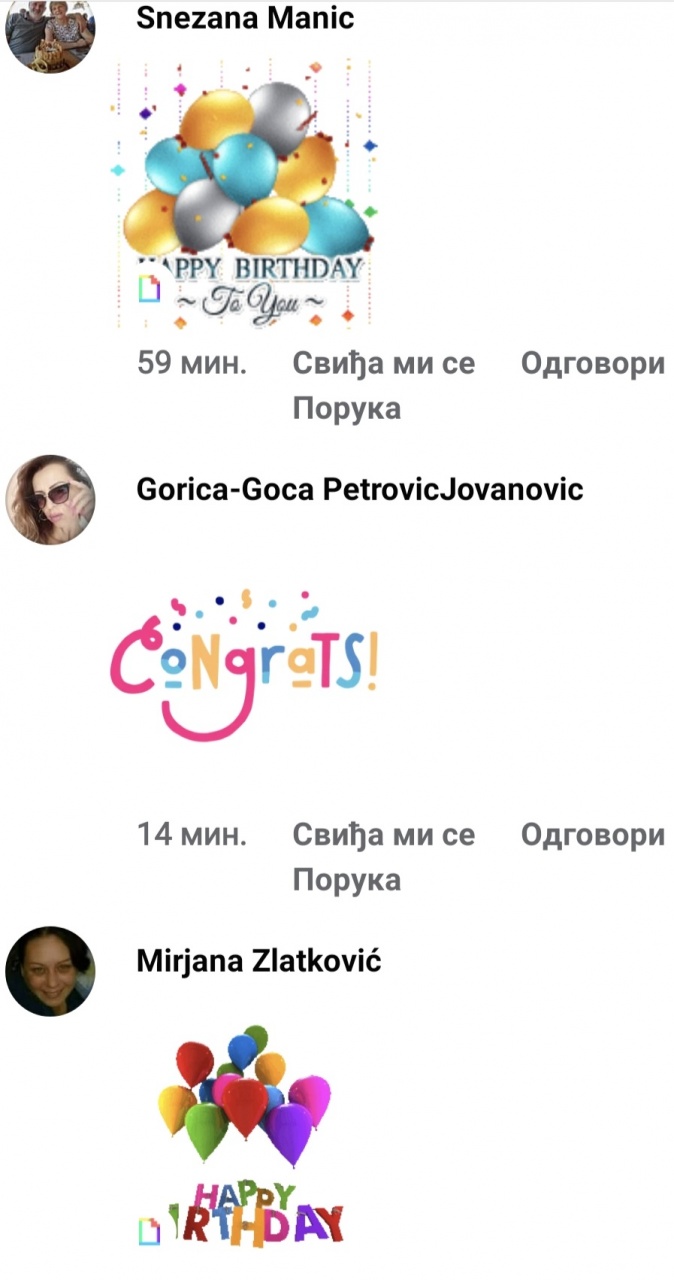Viewport: 674px width, 1280px height.
Task: Reply to Gorica-Goca's comment with Одговори
Action: pyautogui.click(x=592, y=834)
